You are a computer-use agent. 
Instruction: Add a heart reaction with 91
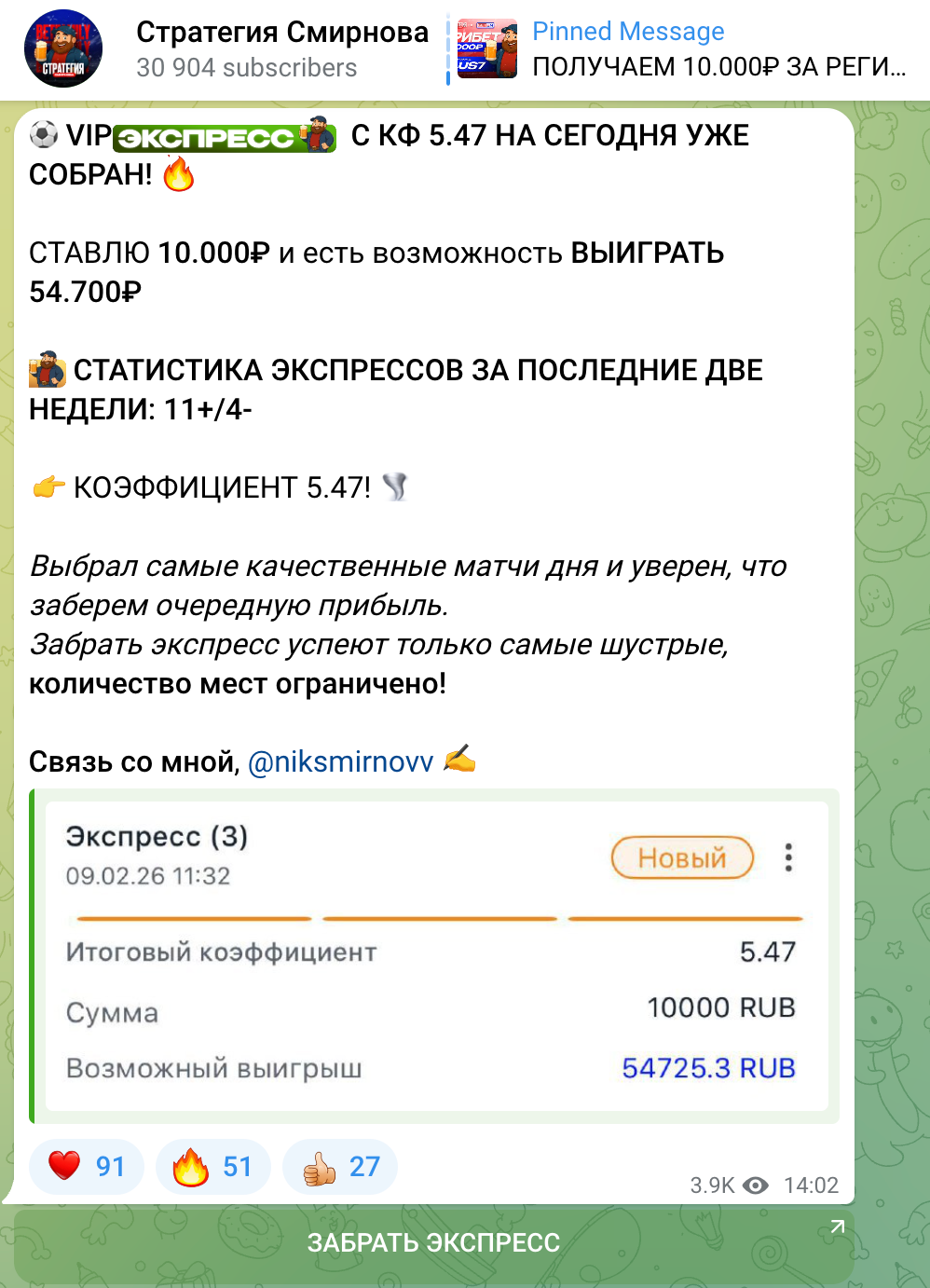click(87, 1166)
